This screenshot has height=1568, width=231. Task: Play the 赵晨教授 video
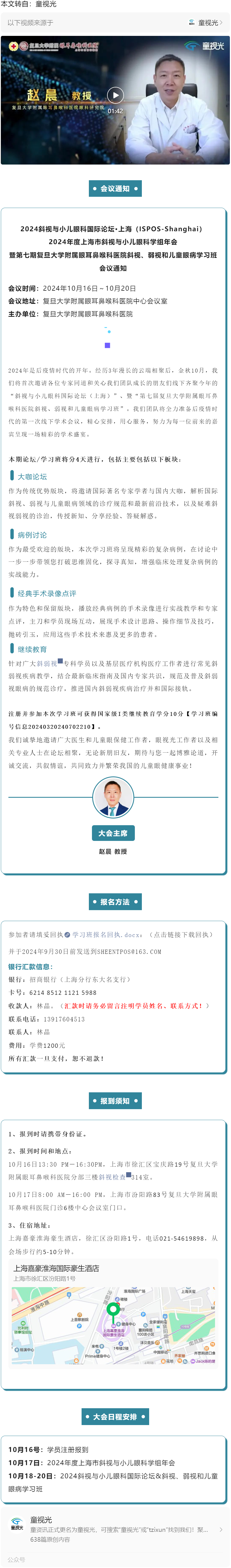(x=115, y=95)
